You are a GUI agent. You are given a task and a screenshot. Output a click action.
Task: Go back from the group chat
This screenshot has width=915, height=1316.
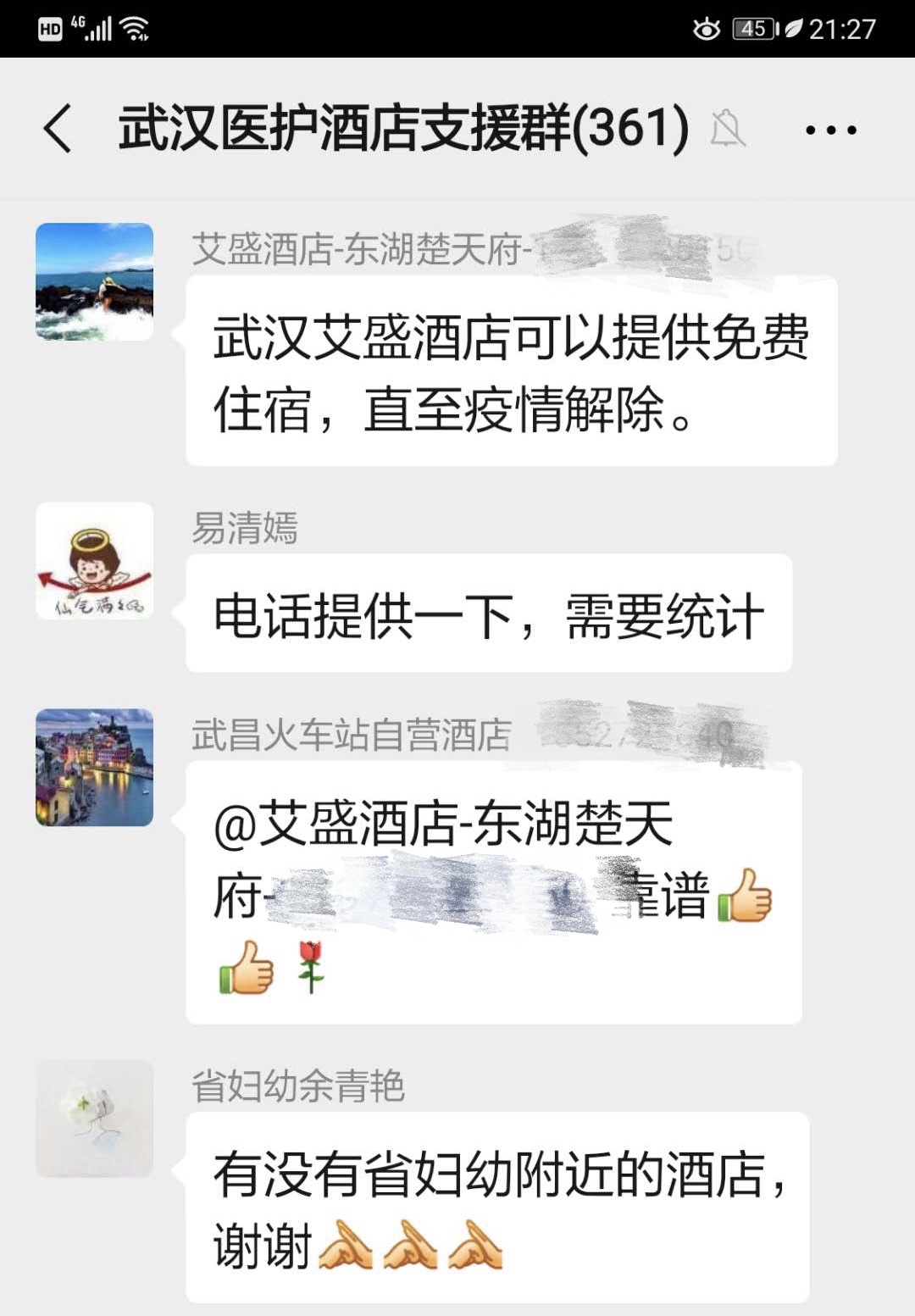pos(58,129)
